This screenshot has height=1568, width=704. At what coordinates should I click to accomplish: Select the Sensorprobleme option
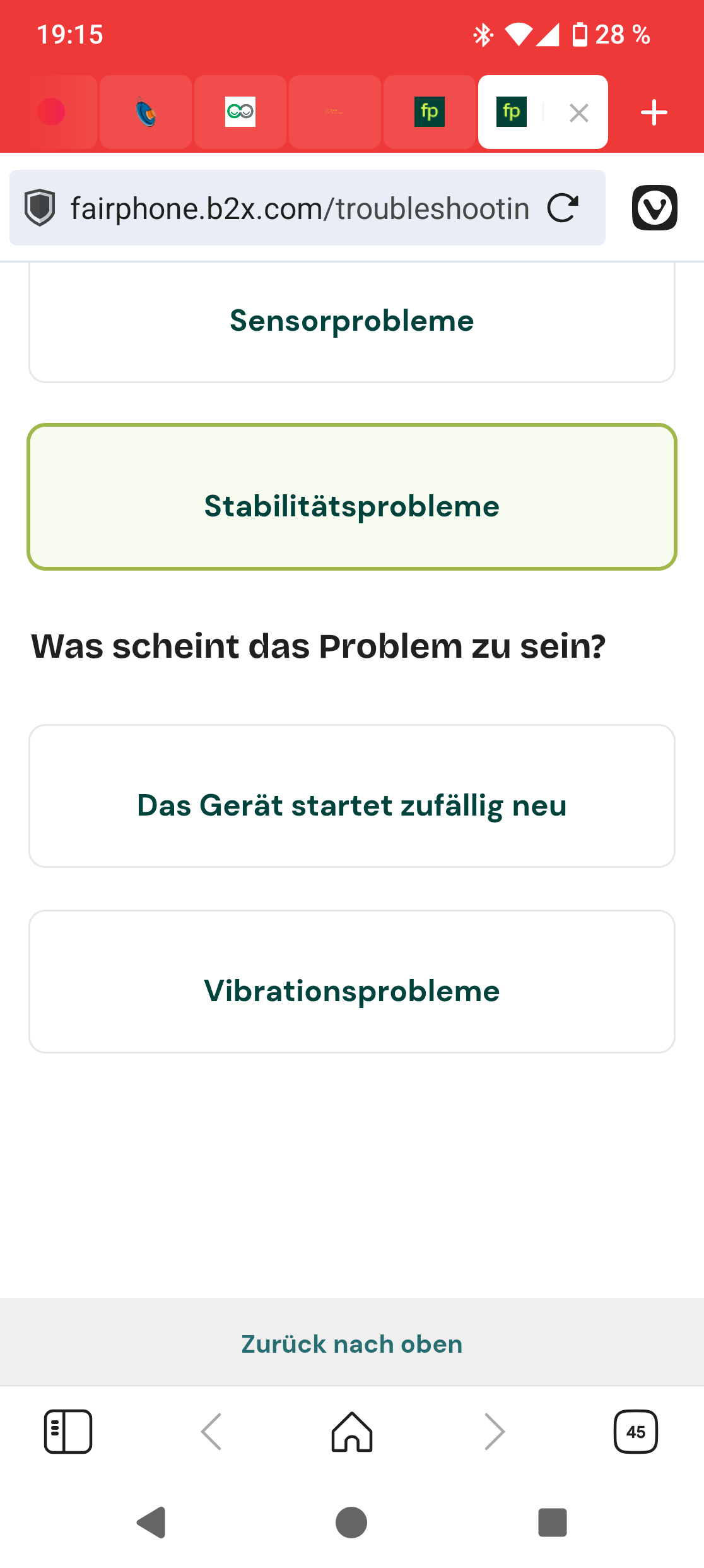[x=351, y=321]
